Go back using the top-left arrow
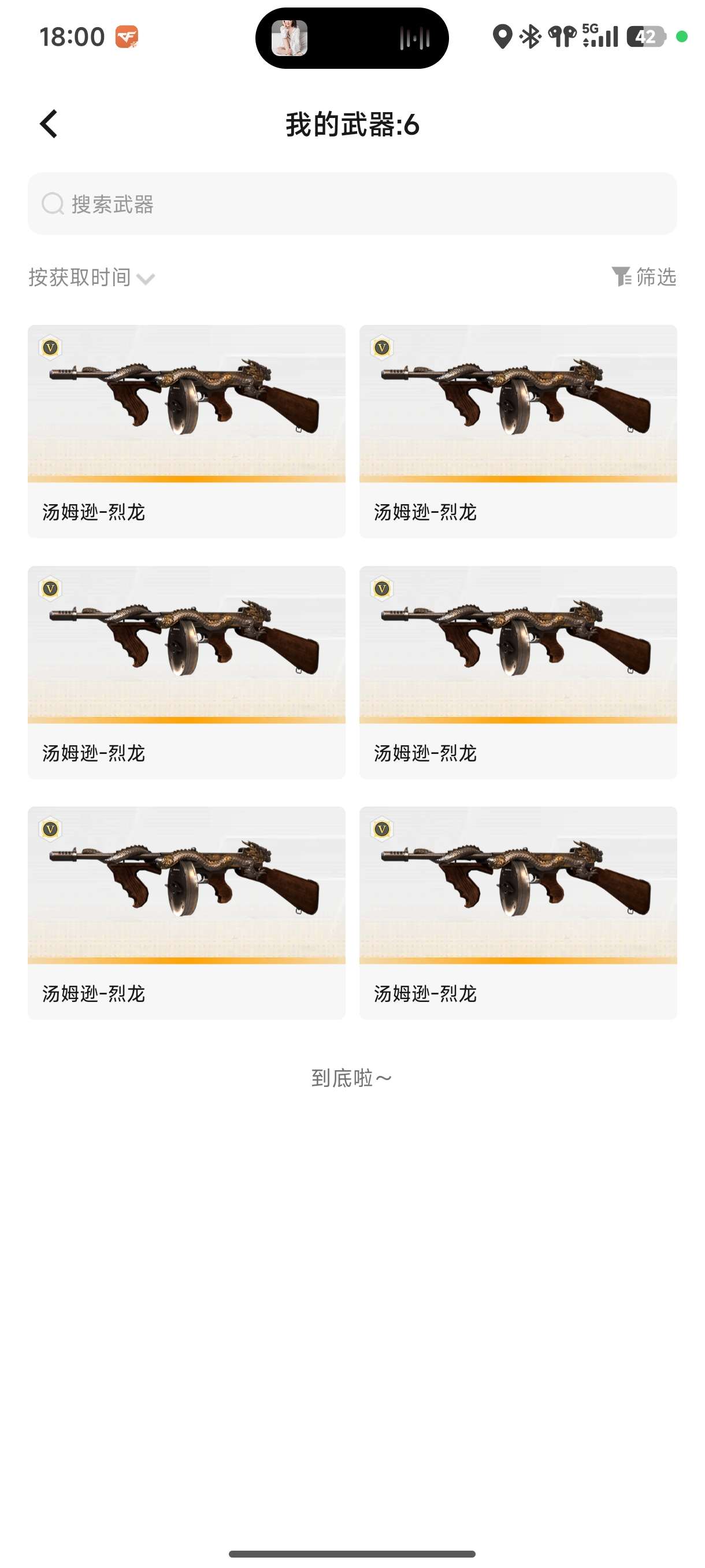The height and width of the screenshot is (1568, 705). click(x=49, y=124)
